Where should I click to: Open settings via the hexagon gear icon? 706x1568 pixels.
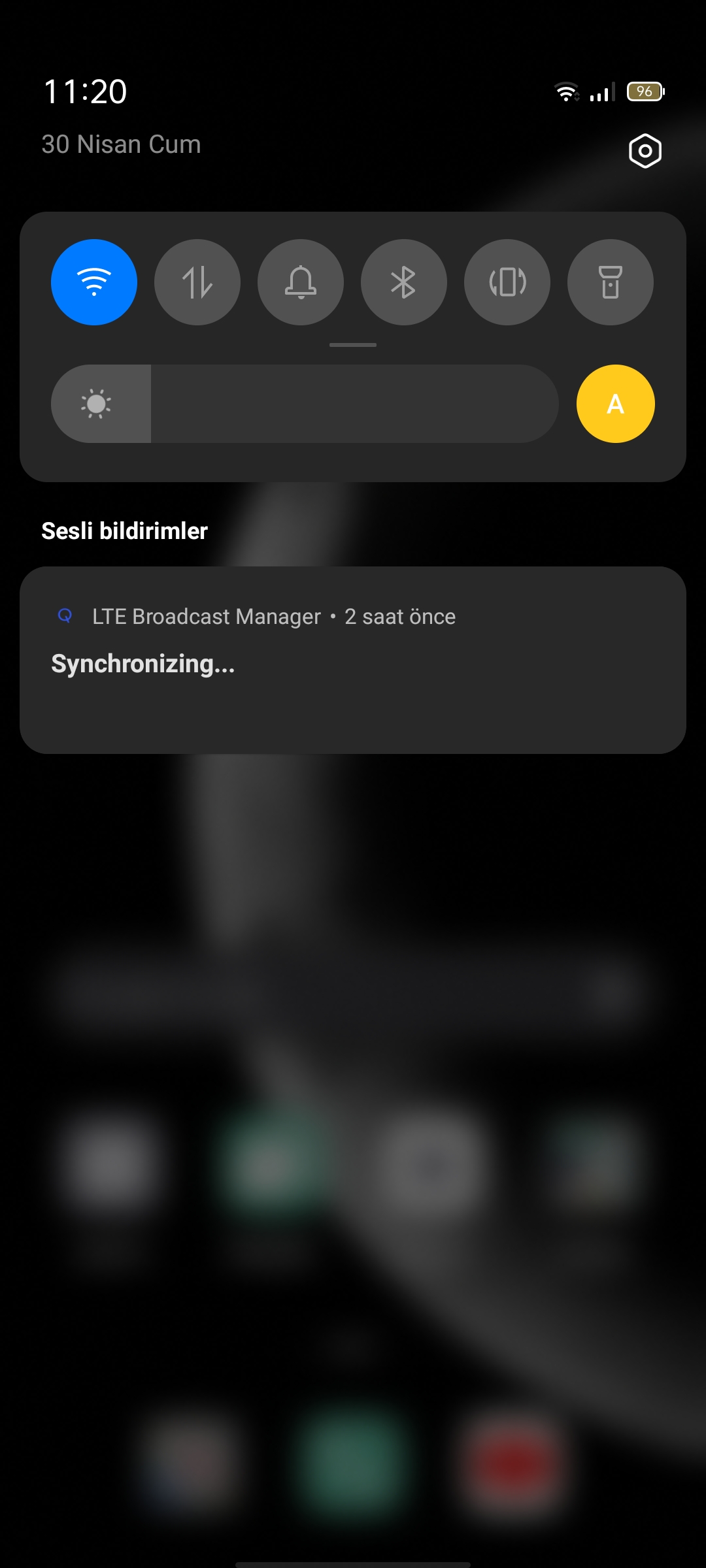click(x=645, y=151)
